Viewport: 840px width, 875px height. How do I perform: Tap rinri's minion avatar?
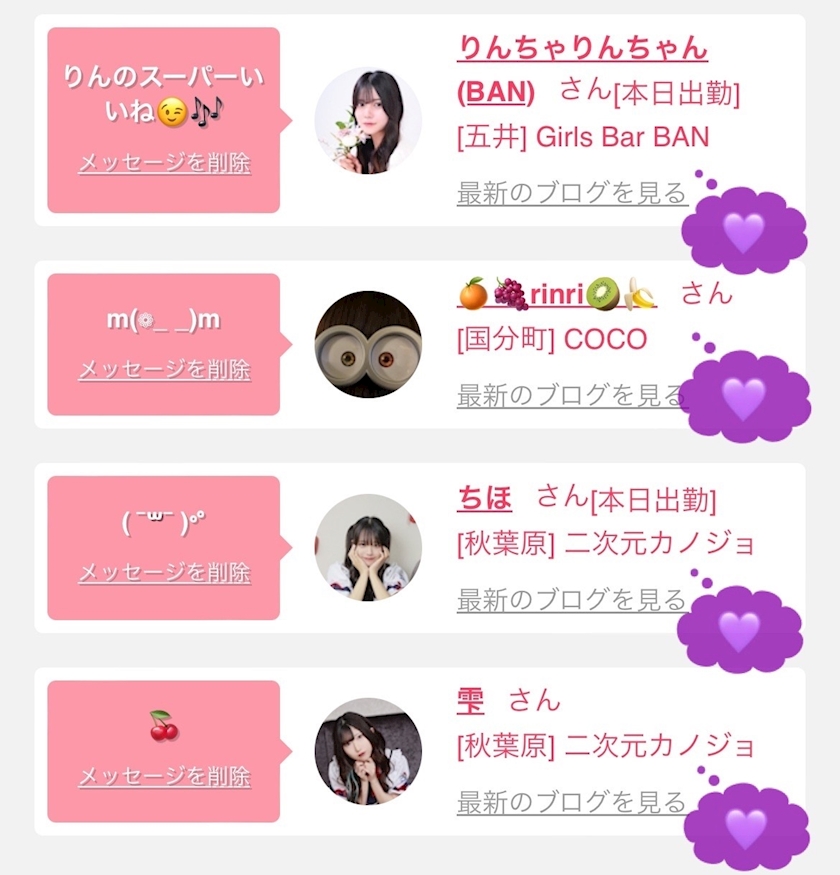tap(368, 344)
